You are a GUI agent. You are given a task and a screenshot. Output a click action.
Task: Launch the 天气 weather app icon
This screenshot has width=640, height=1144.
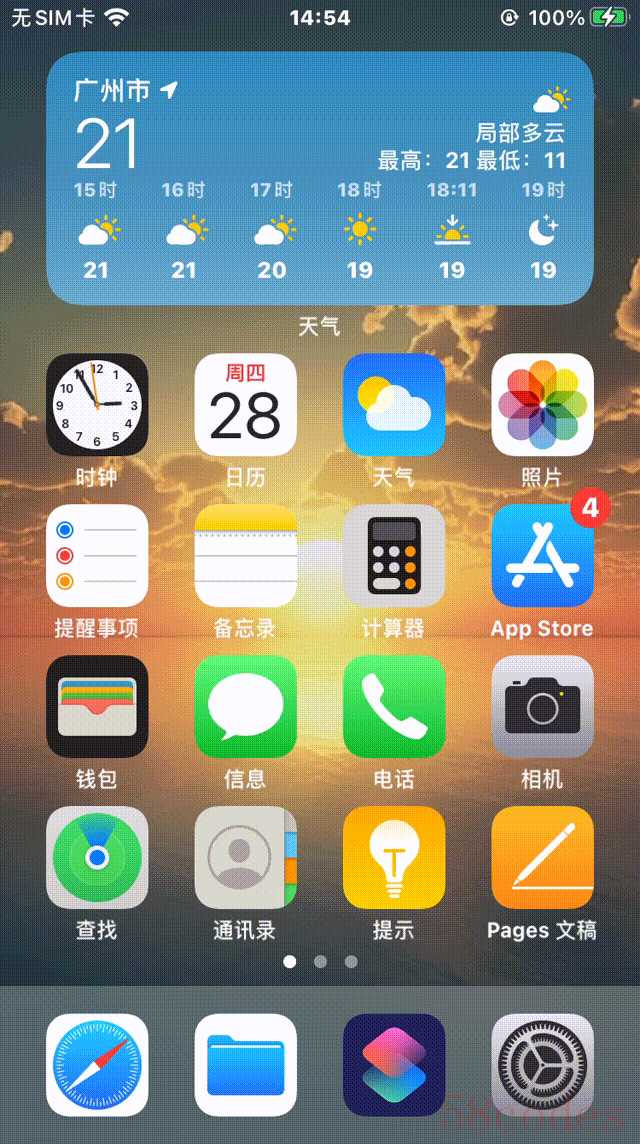[x=393, y=405]
